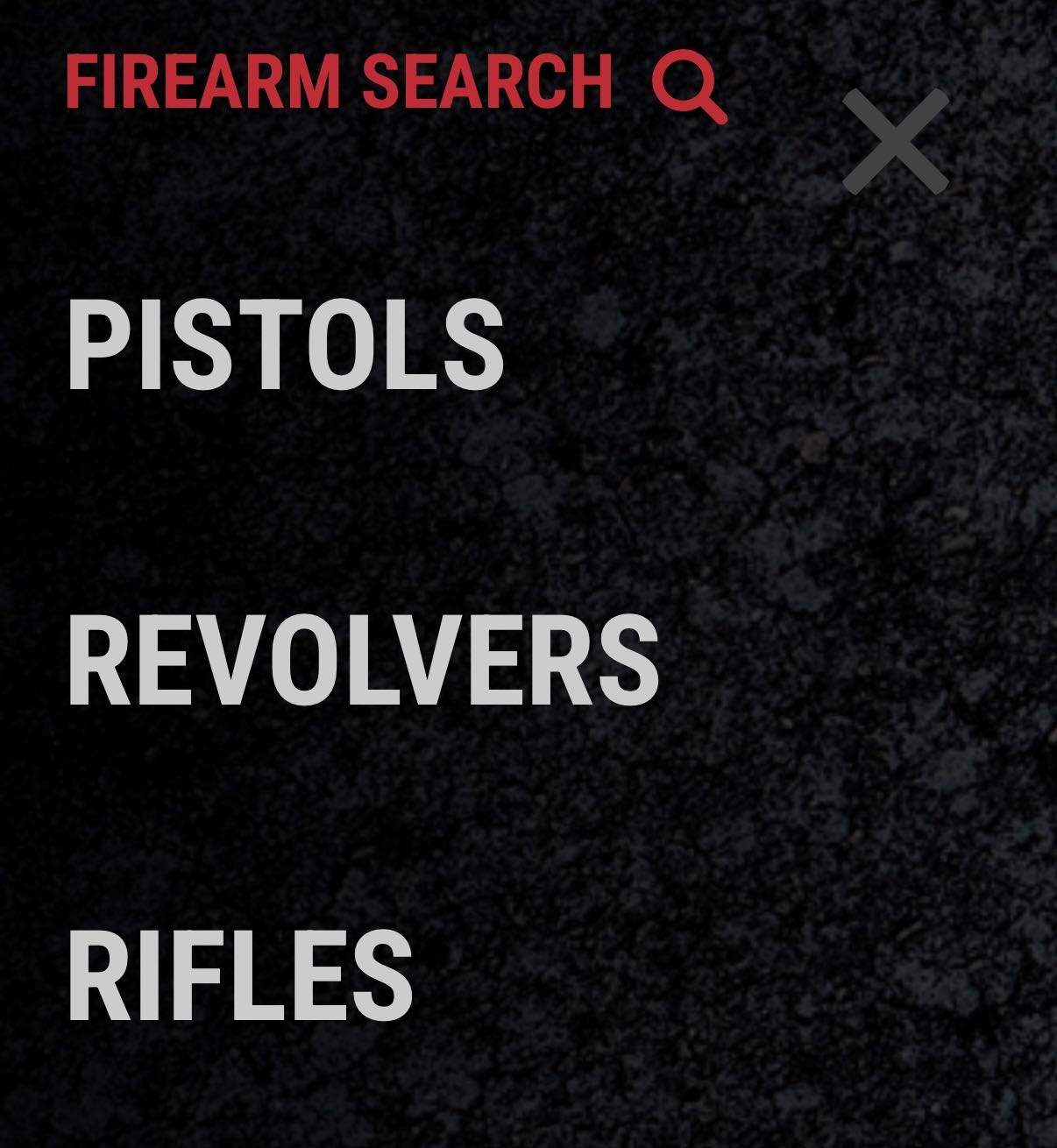
Task: Open the Pistols category
Action: pyautogui.click(x=285, y=345)
